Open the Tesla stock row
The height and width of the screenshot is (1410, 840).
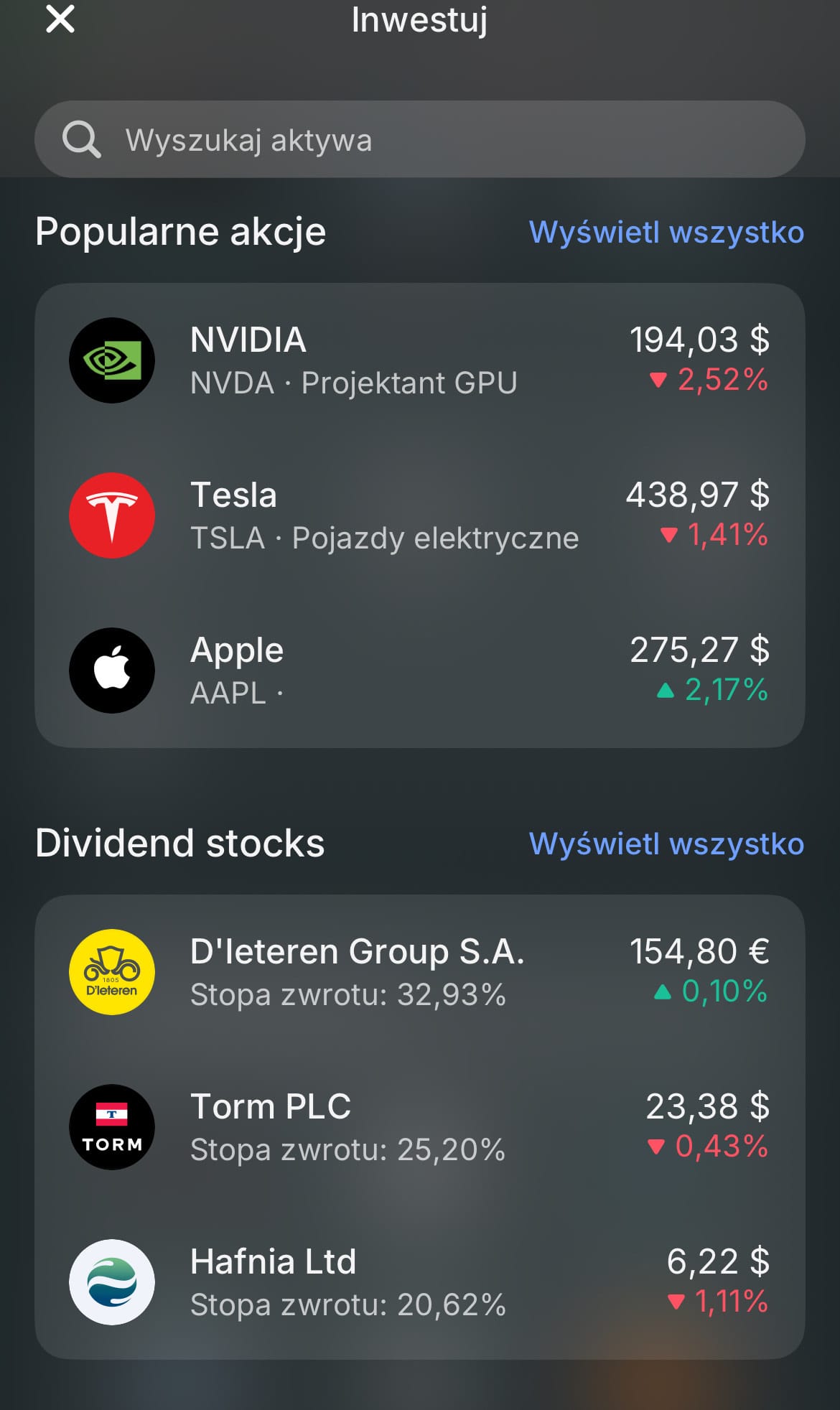[419, 515]
